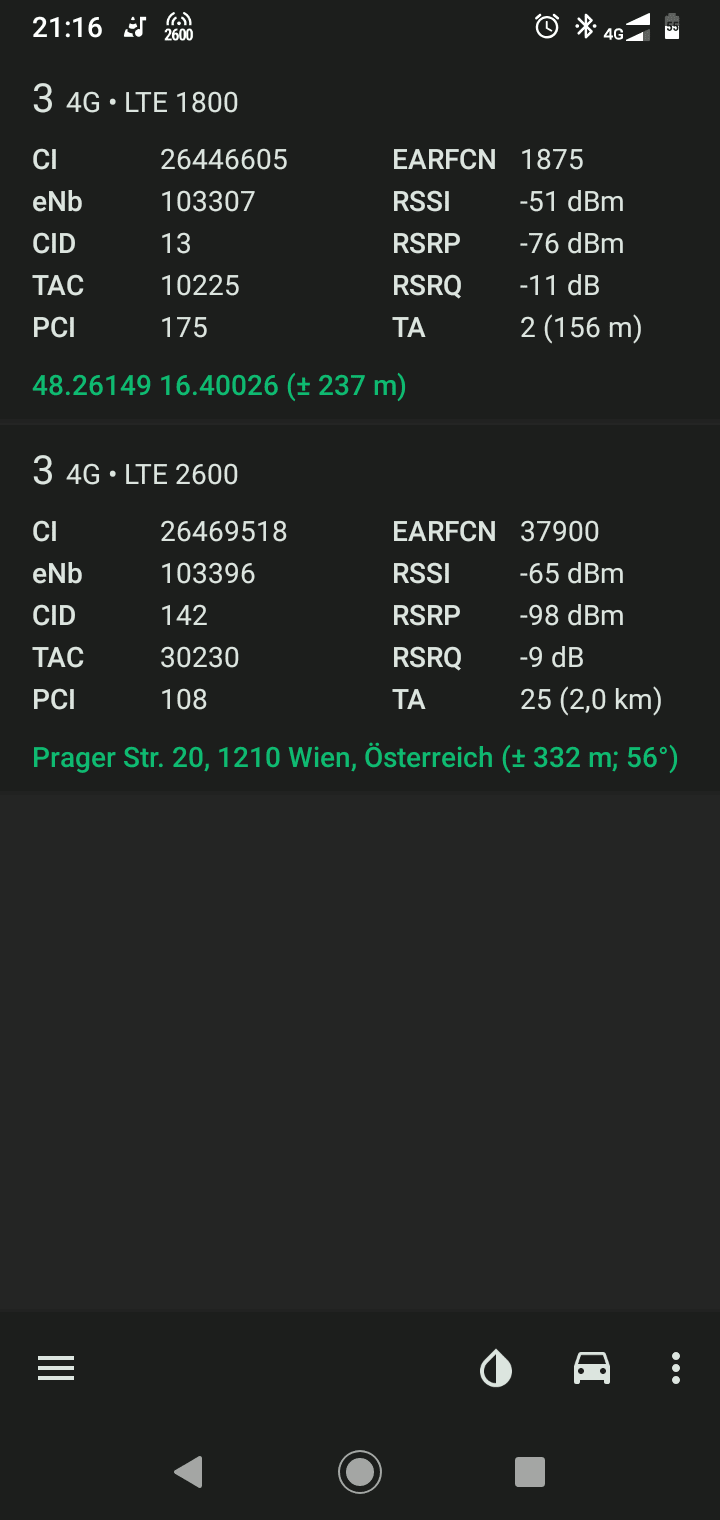The image size is (720, 1520).
Task: Open the hamburger drawer menu
Action: click(56, 1368)
